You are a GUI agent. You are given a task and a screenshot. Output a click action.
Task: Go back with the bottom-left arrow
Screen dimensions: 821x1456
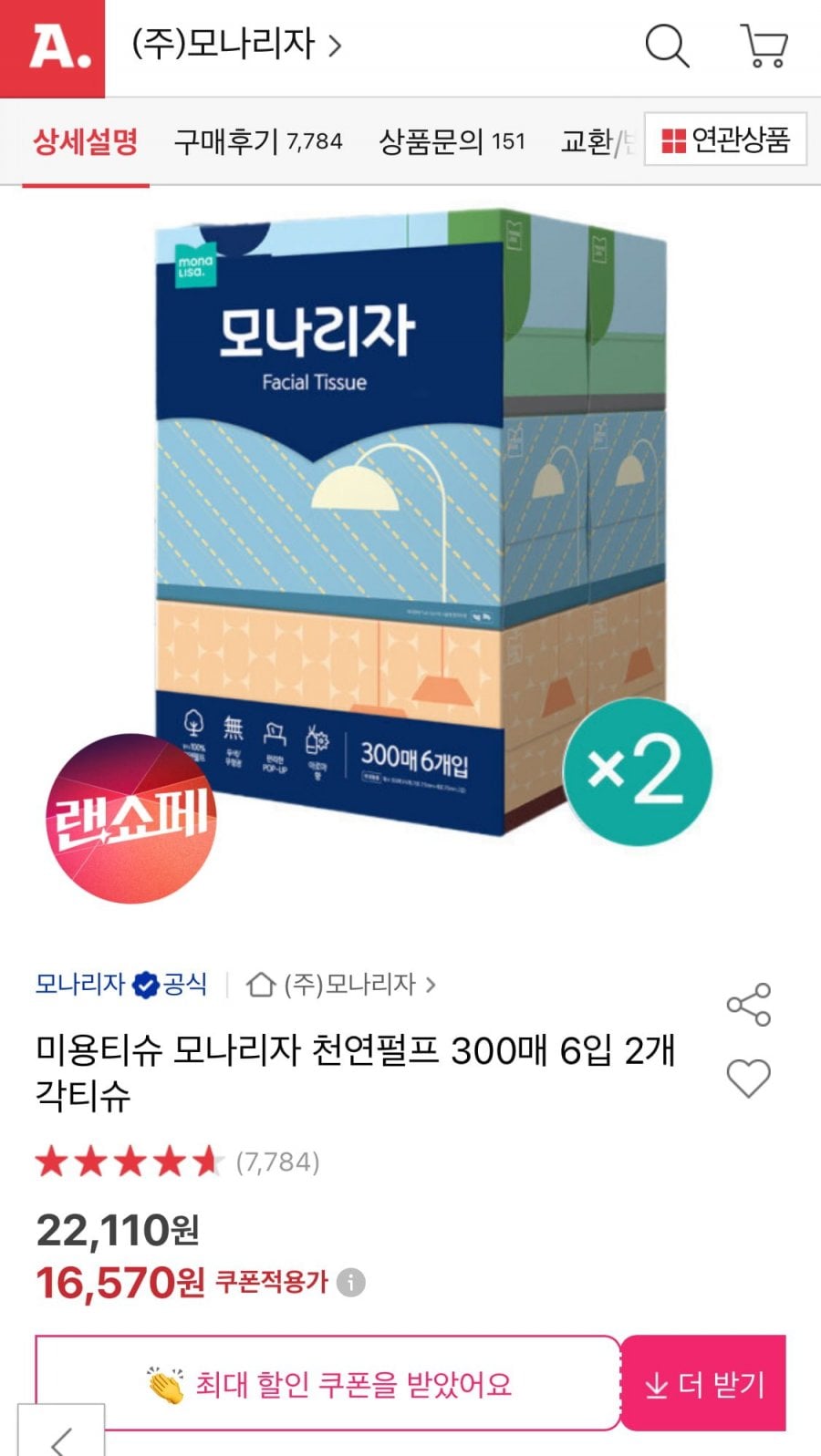click(61, 1439)
